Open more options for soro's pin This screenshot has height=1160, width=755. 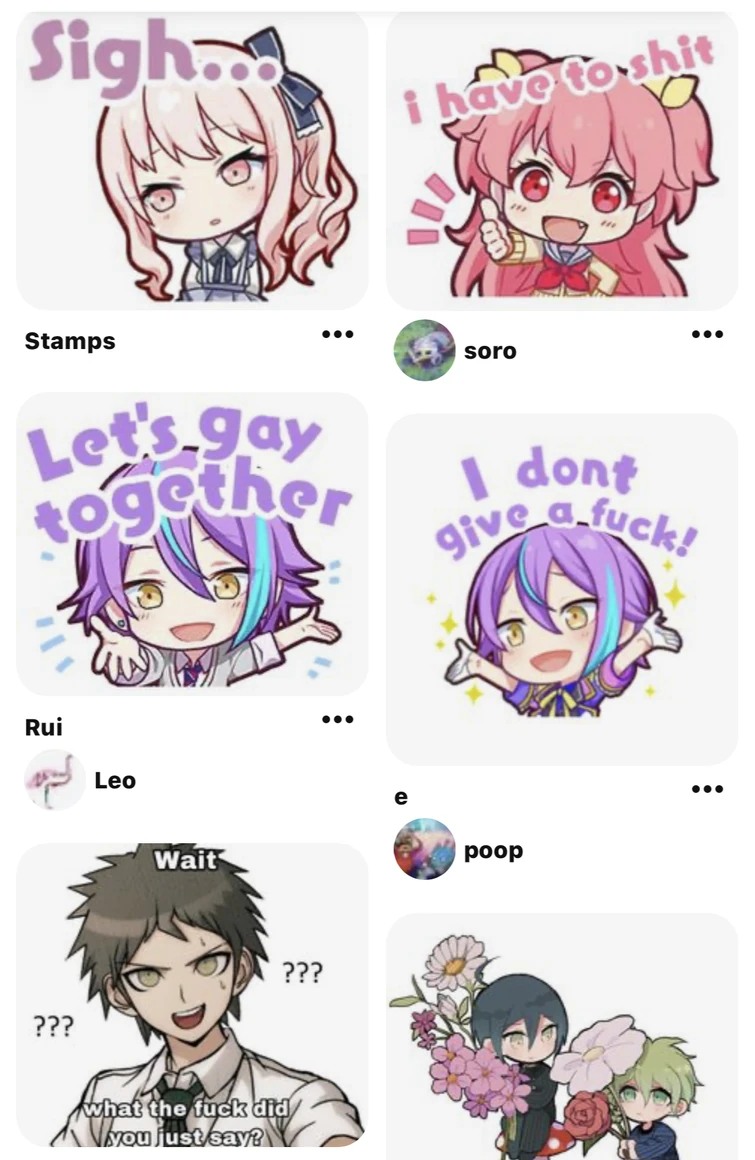tap(707, 334)
